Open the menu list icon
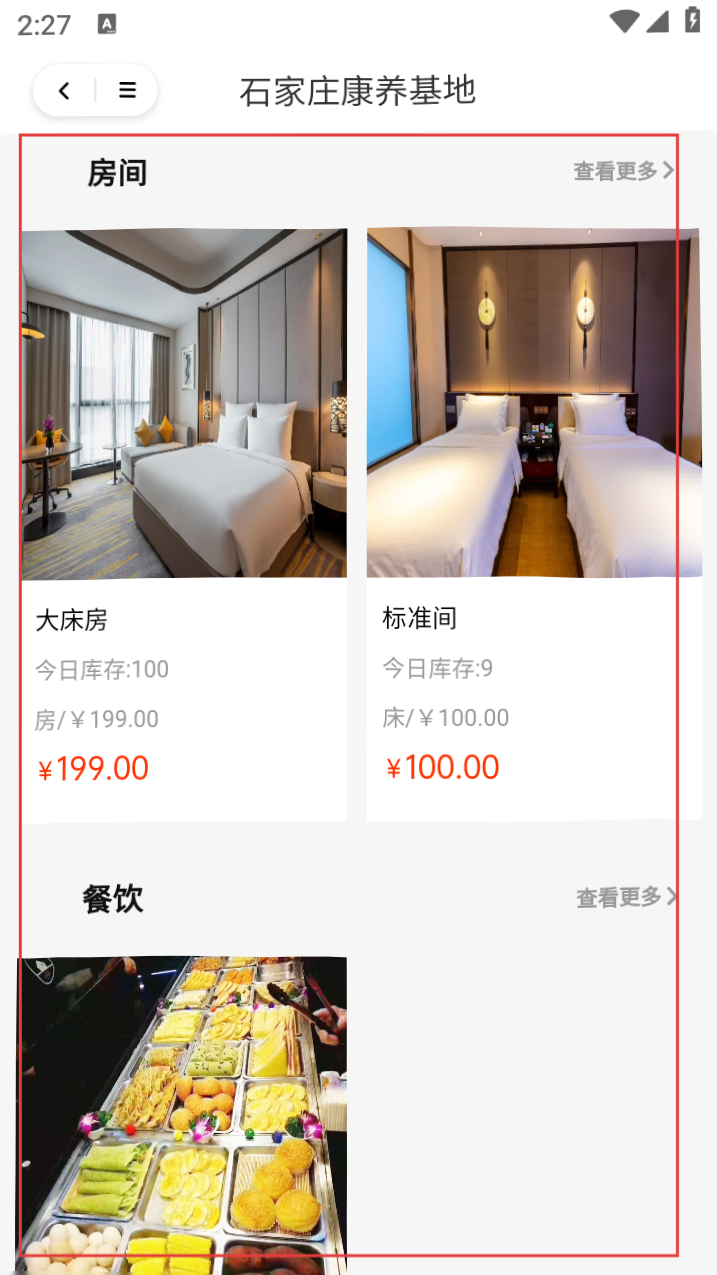The height and width of the screenshot is (1275, 717). pyautogui.click(x=127, y=91)
